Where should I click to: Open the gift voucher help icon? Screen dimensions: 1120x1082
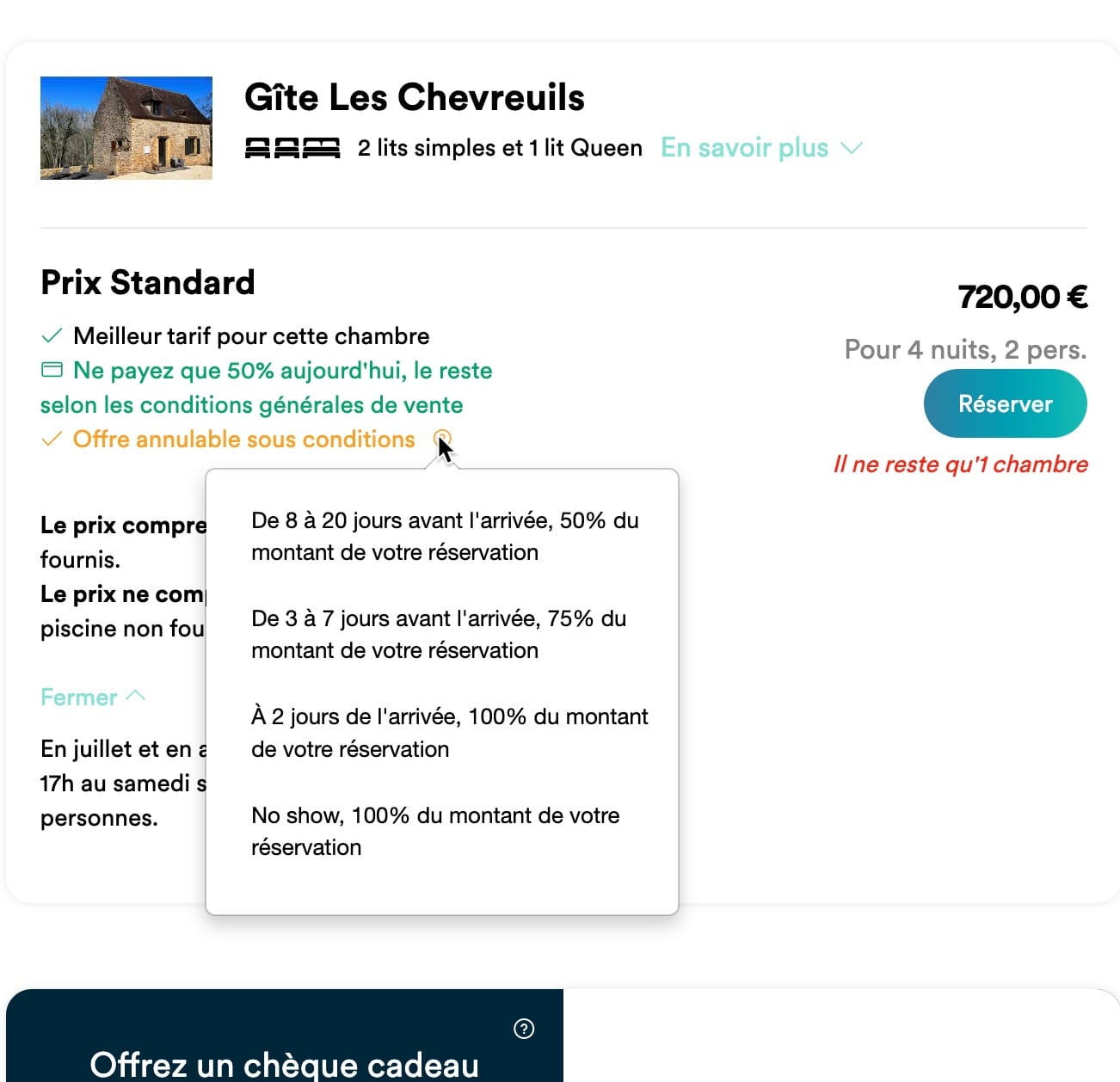[x=524, y=1029]
